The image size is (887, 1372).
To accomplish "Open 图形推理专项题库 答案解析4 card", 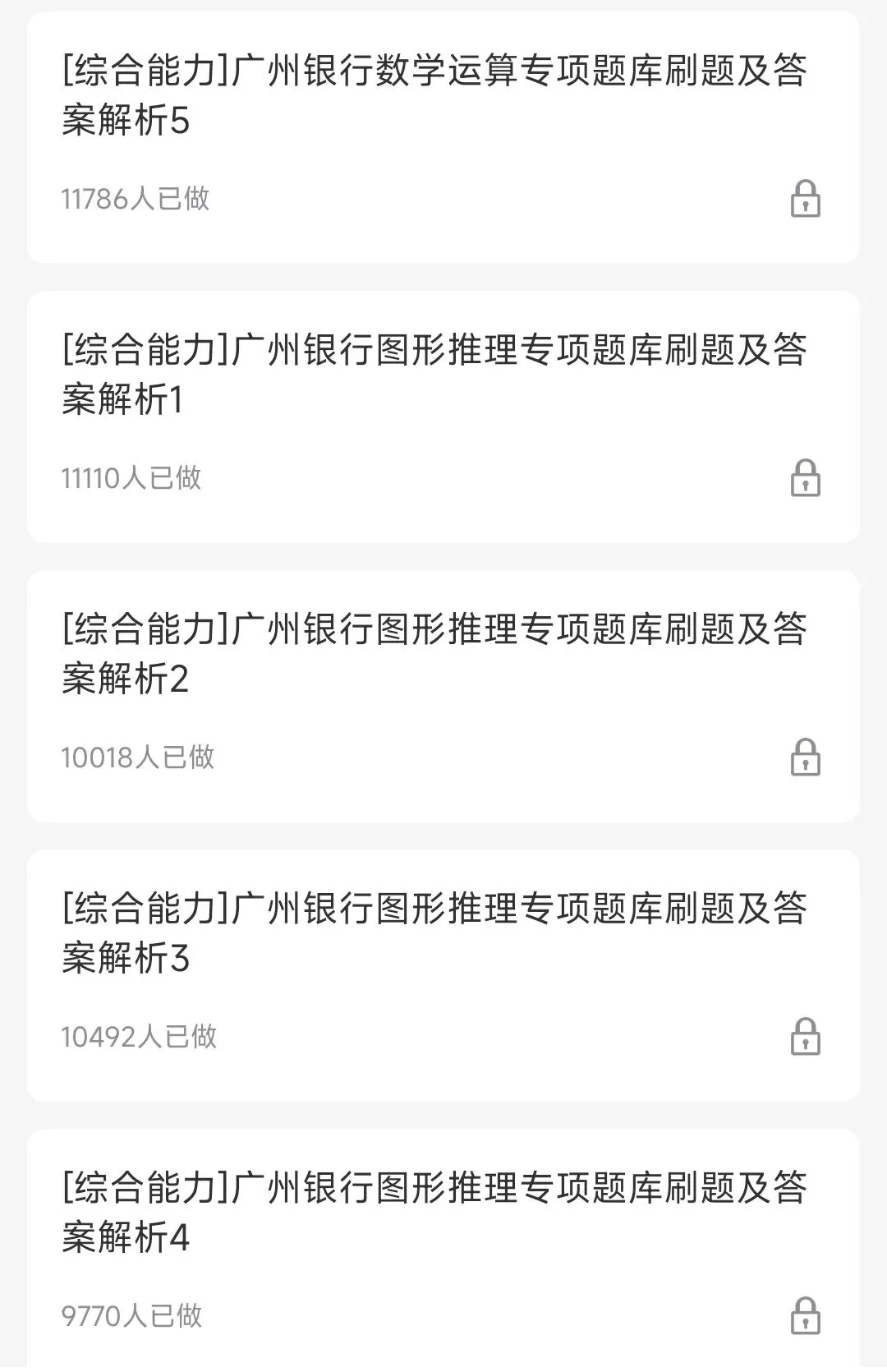I will point(434,1213).
